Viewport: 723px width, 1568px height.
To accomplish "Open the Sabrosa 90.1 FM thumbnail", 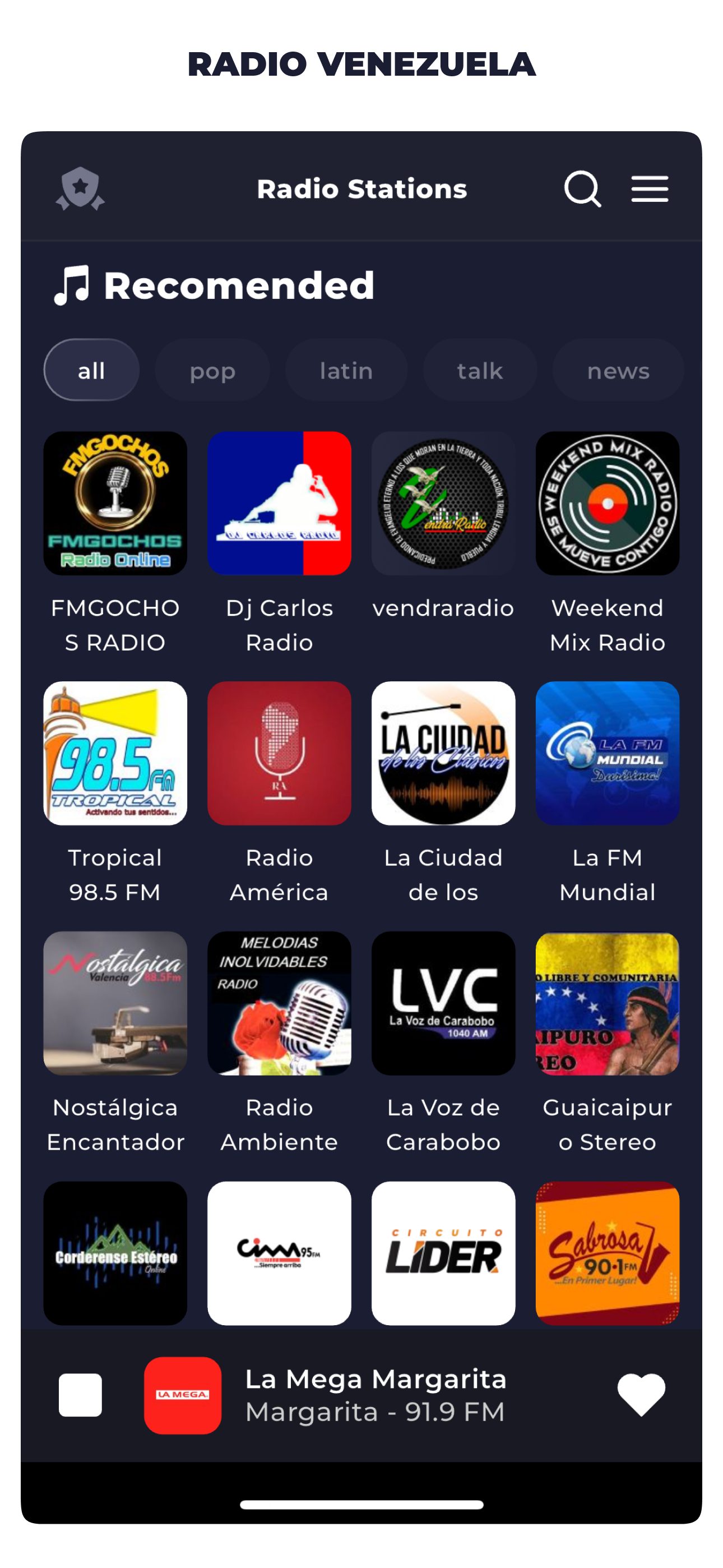I will 608,1255.
